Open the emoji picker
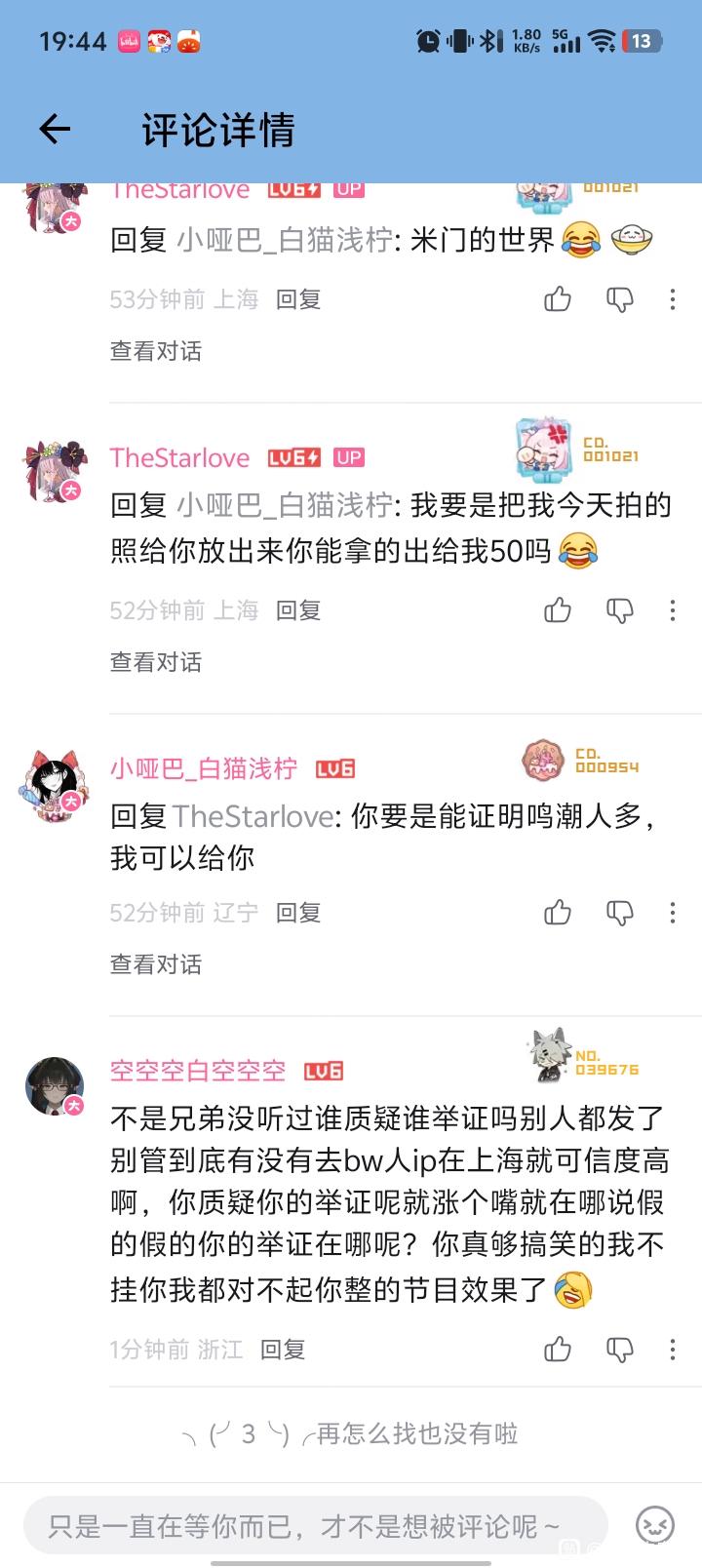The width and height of the screenshot is (702, 1568). 655,1525
